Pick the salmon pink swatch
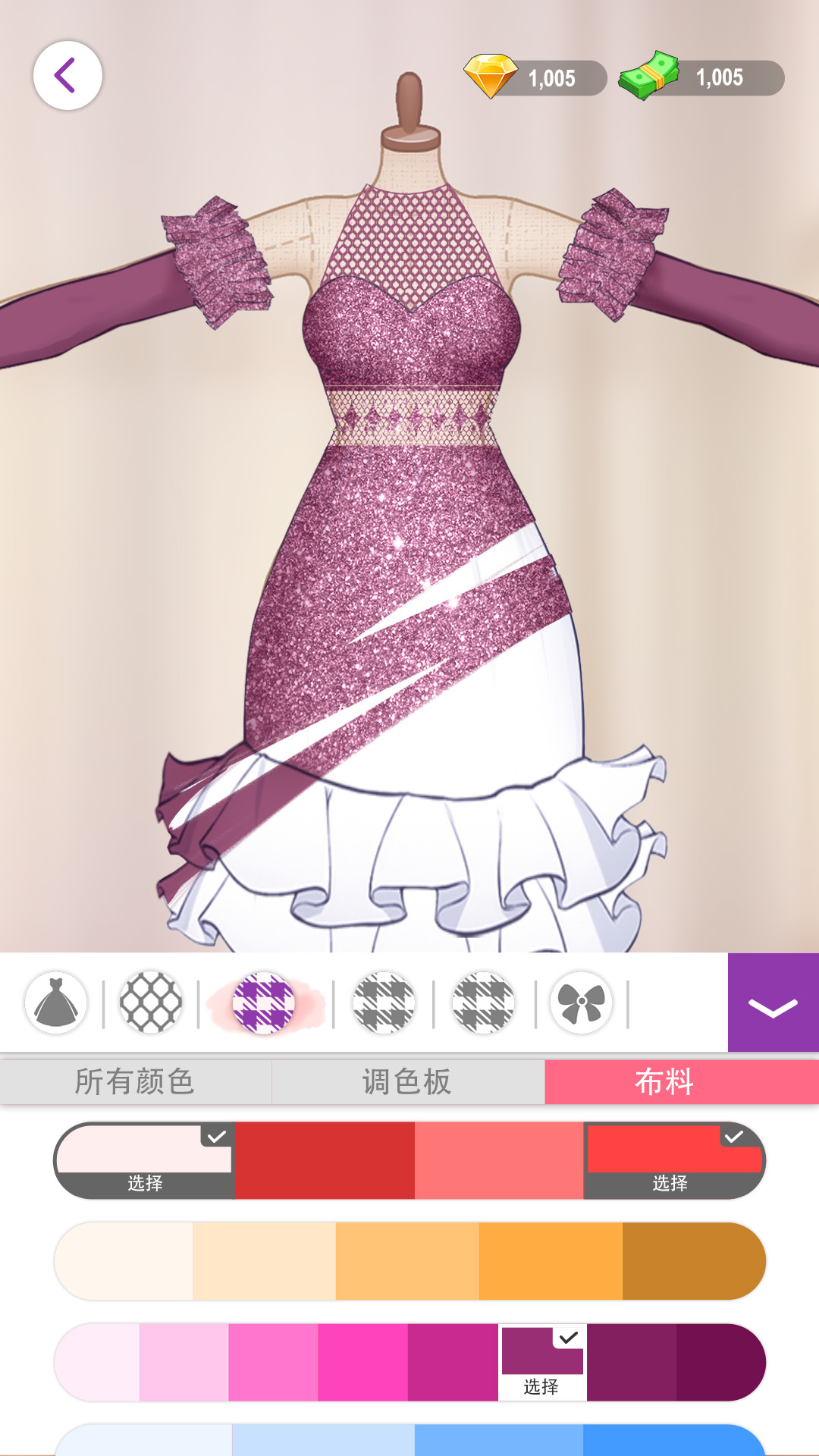Image resolution: width=819 pixels, height=1456 pixels. click(x=499, y=1160)
